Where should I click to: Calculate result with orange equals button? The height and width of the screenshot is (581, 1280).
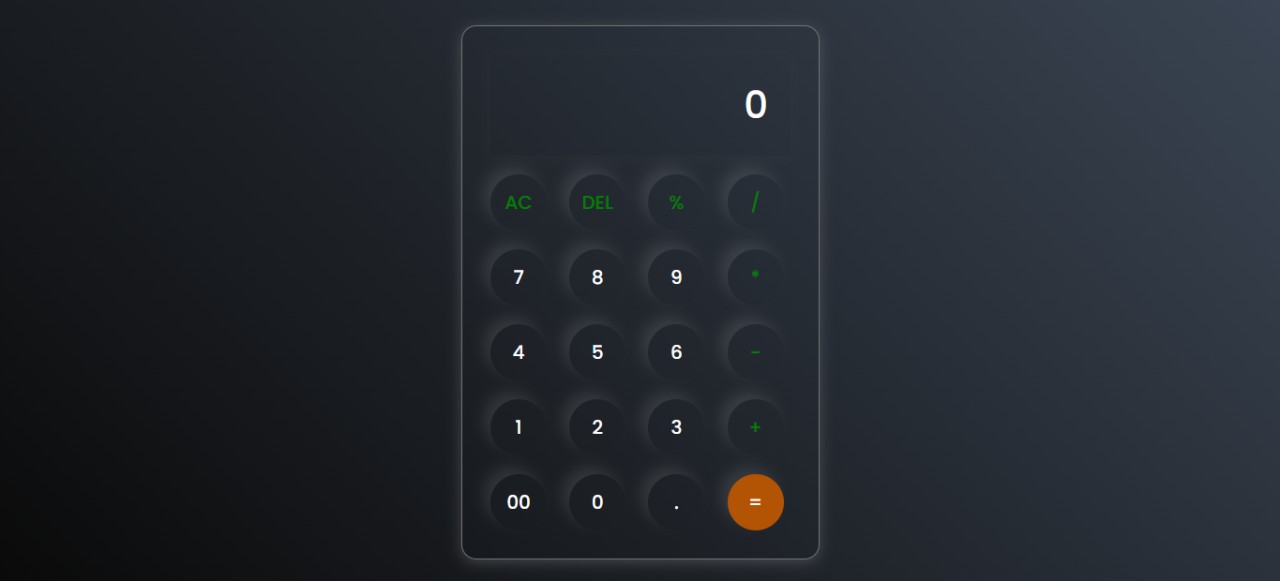(755, 502)
